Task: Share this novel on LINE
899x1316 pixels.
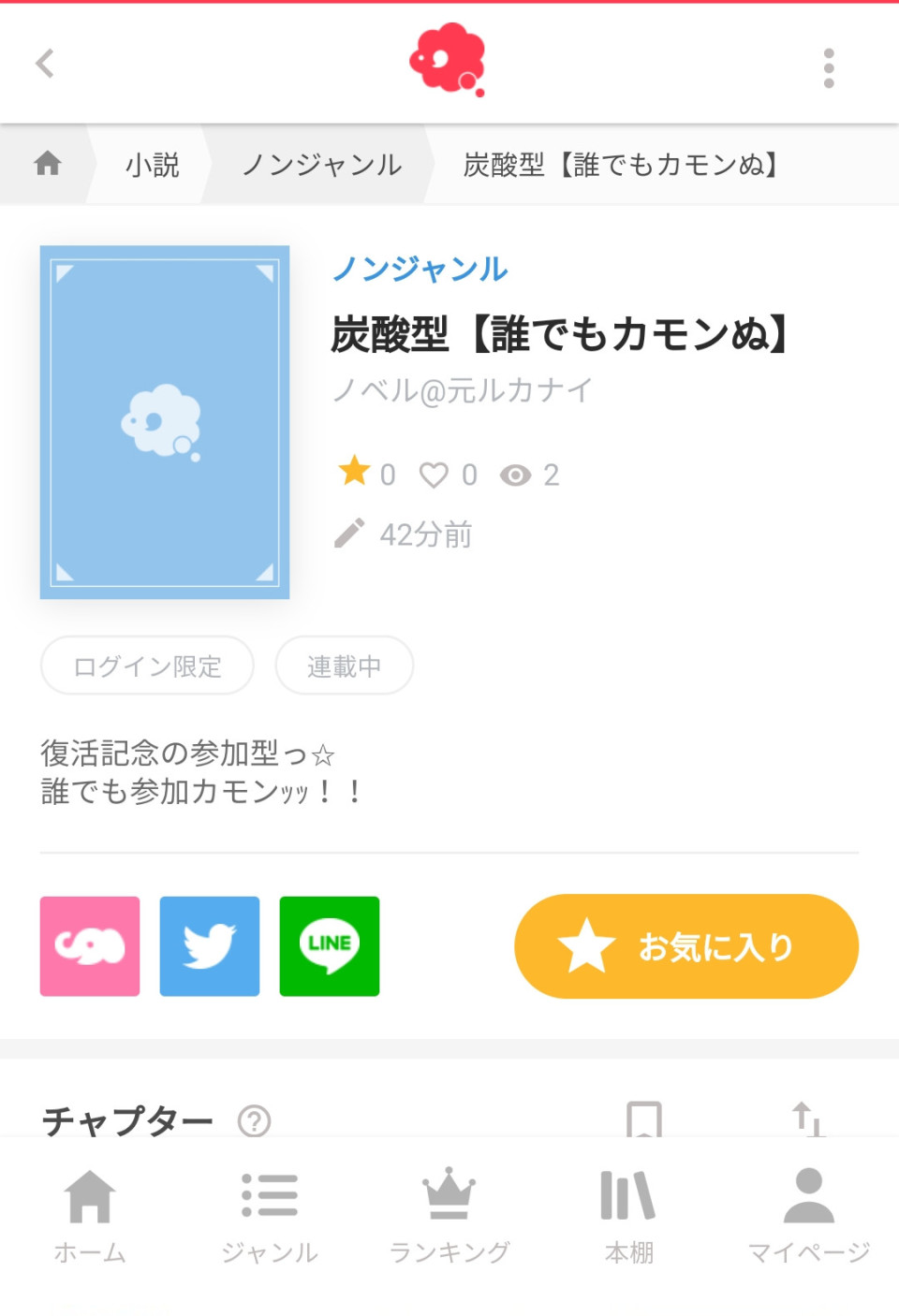Action: 330,945
